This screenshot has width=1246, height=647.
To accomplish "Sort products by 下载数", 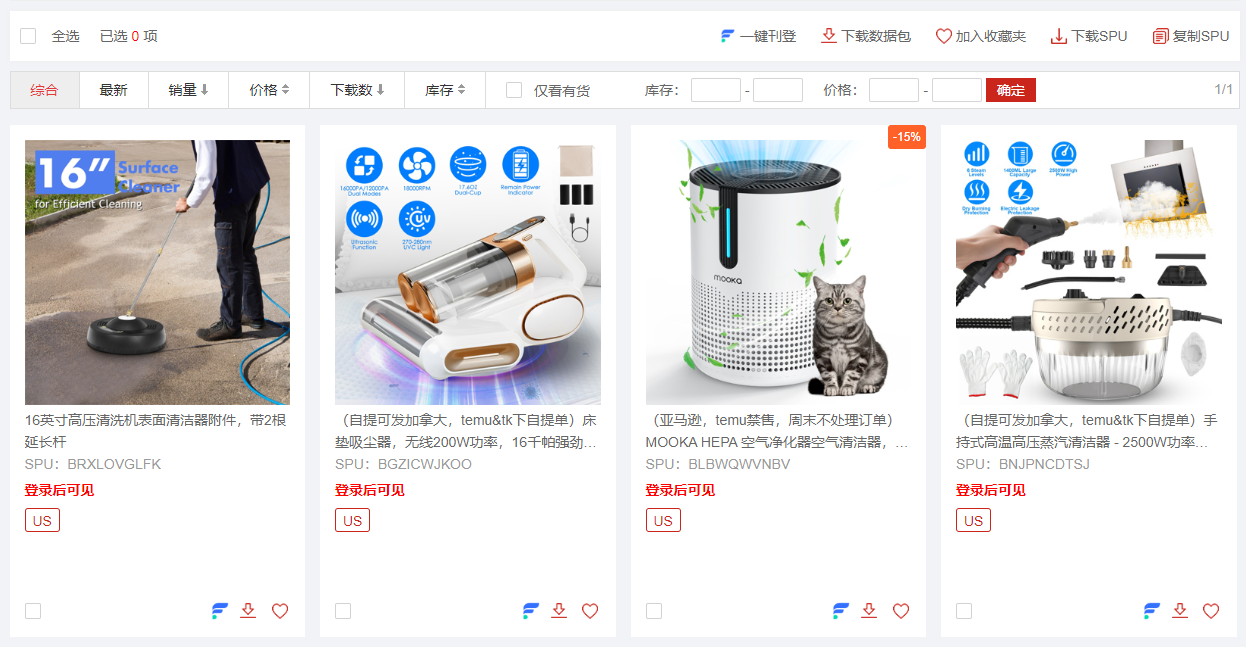I will pos(357,90).
